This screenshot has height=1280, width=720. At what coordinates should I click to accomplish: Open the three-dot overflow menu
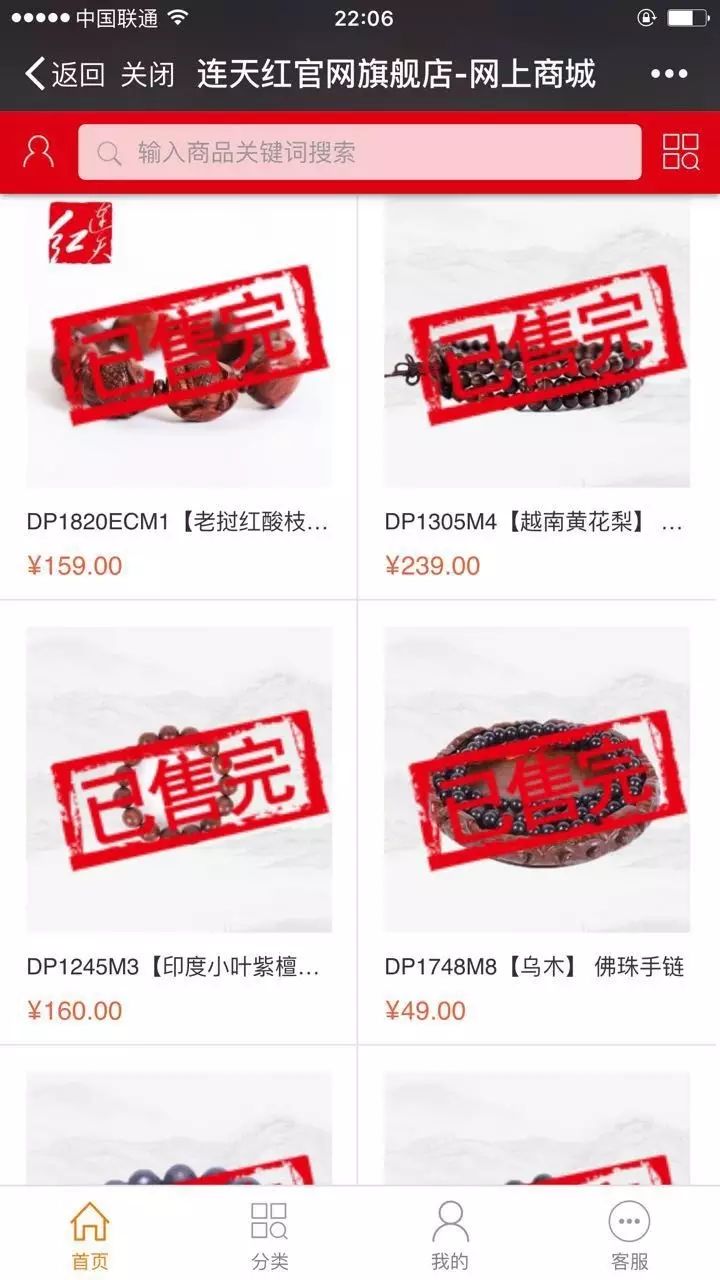click(669, 74)
